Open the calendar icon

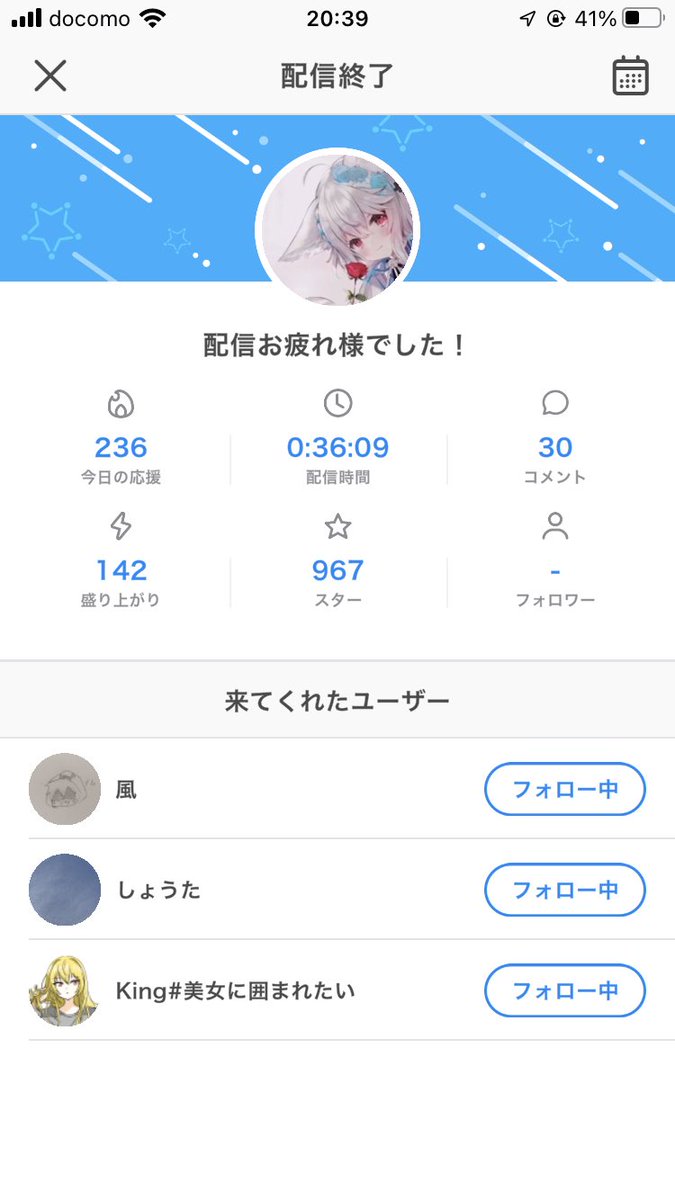630,76
